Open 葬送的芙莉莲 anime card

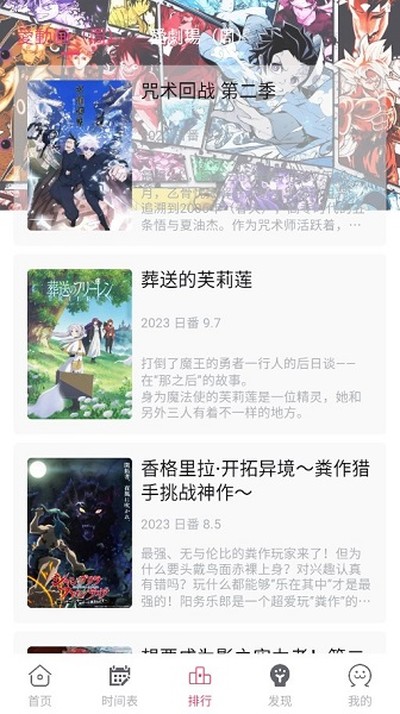coord(200,344)
